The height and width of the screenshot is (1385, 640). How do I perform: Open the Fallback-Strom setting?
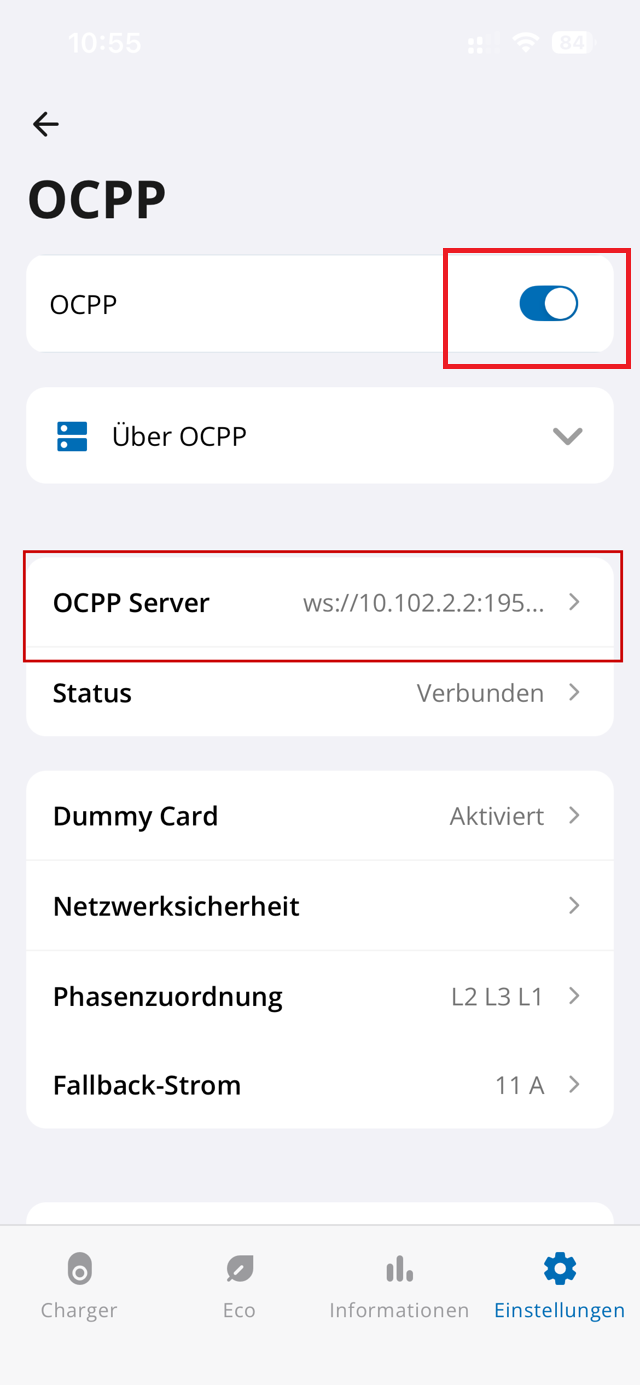tap(320, 1085)
